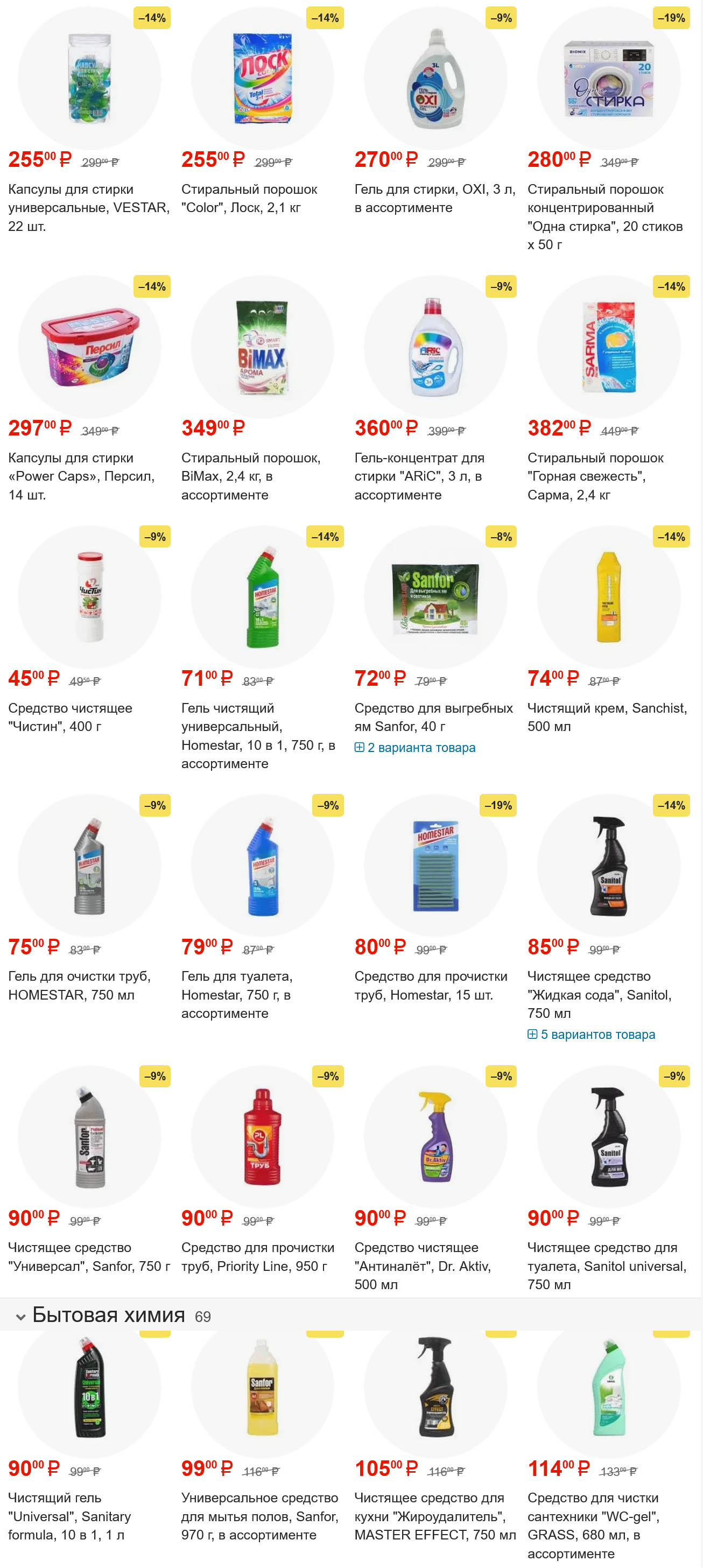Image resolution: width=703 pixels, height=1568 pixels.
Task: Expand "2 варианта товара" under Sanfor
Action: click(415, 747)
